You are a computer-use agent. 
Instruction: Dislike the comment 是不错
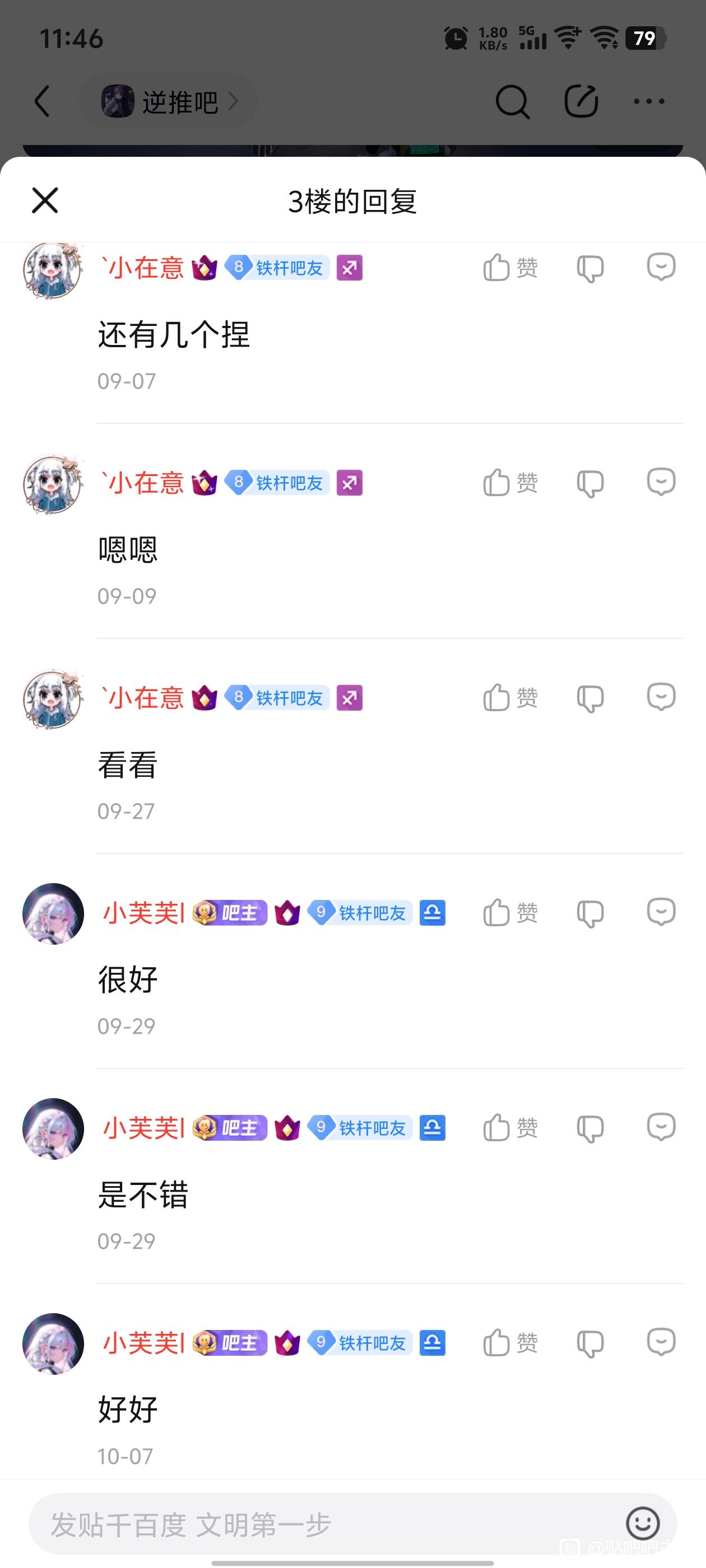click(589, 1128)
